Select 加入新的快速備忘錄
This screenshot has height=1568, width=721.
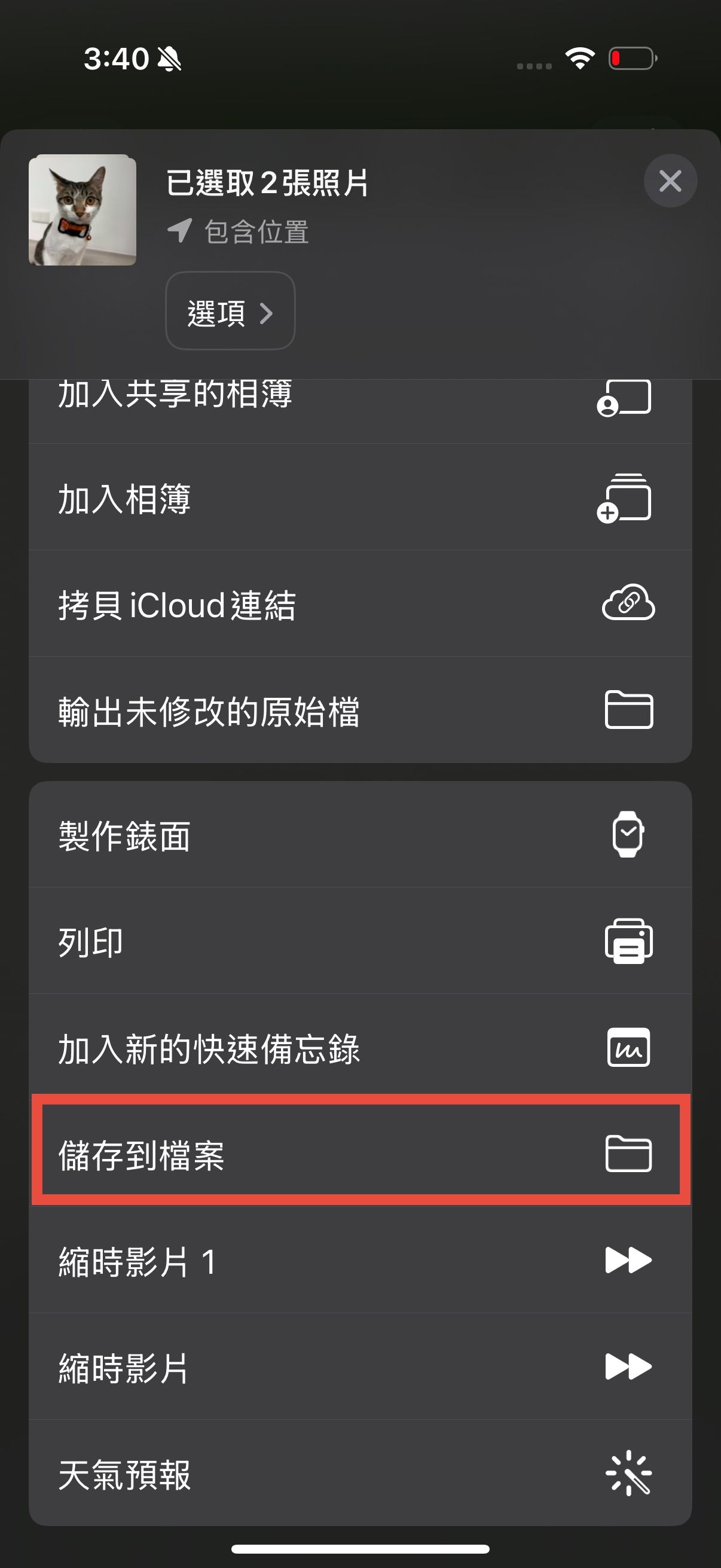(359, 1048)
